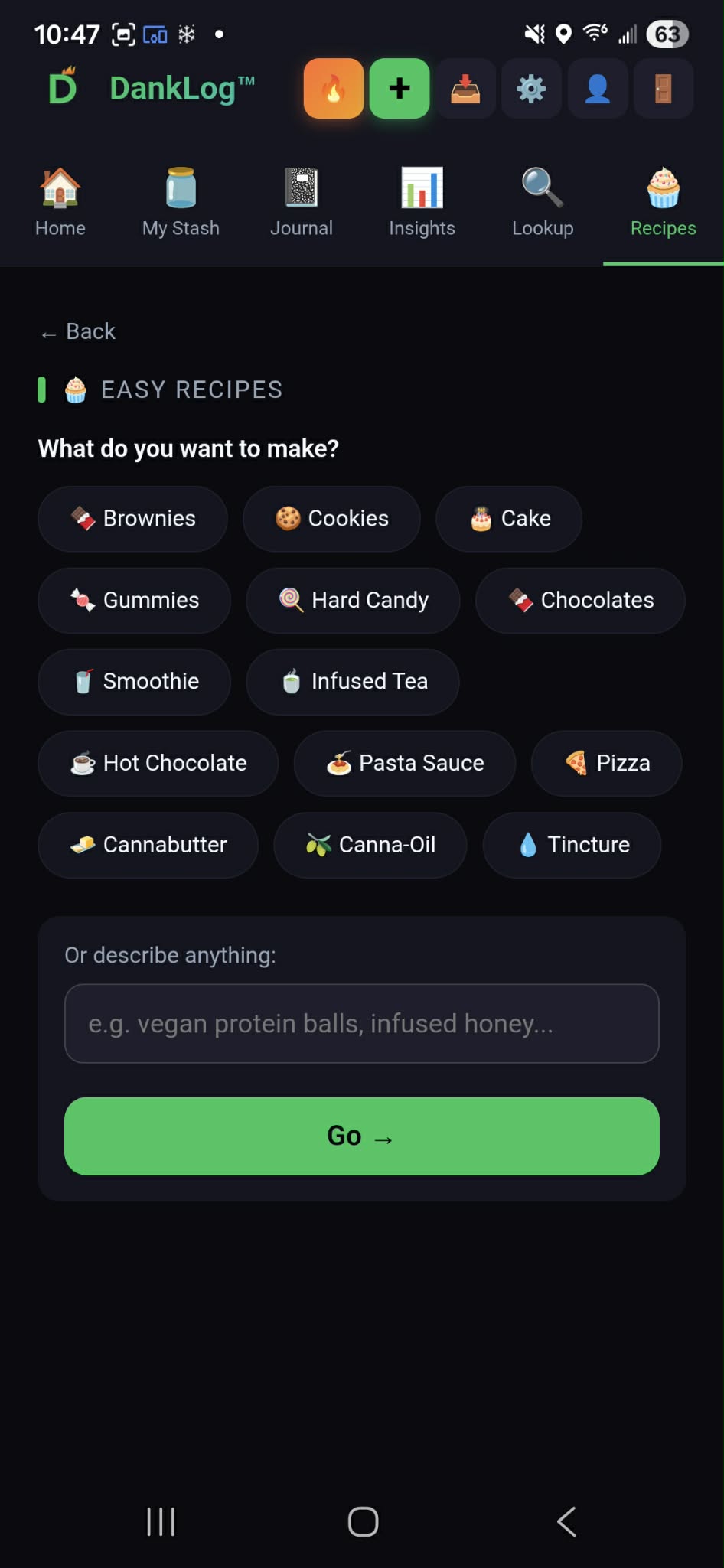Click the recipe description text field

[x=361, y=1022]
